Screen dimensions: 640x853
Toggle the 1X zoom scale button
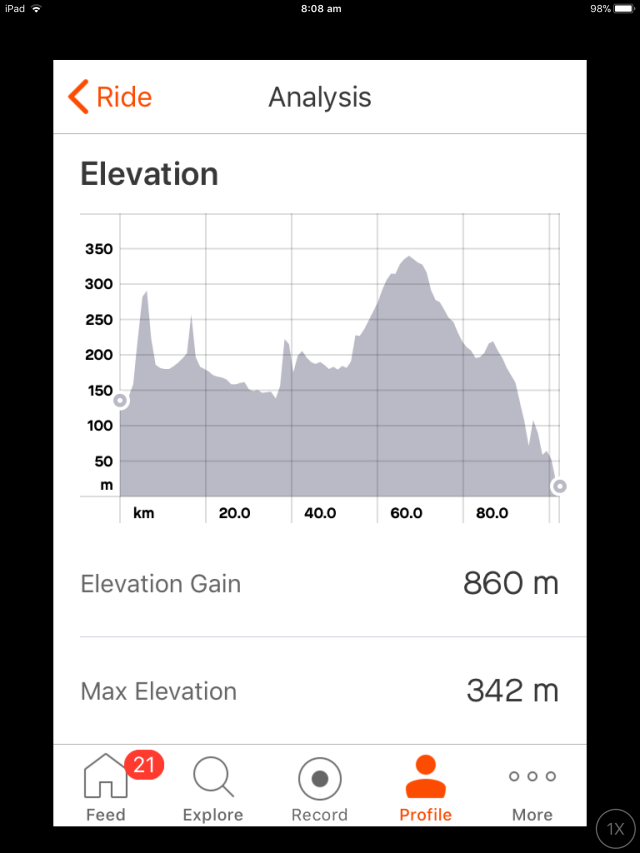[x=616, y=829]
